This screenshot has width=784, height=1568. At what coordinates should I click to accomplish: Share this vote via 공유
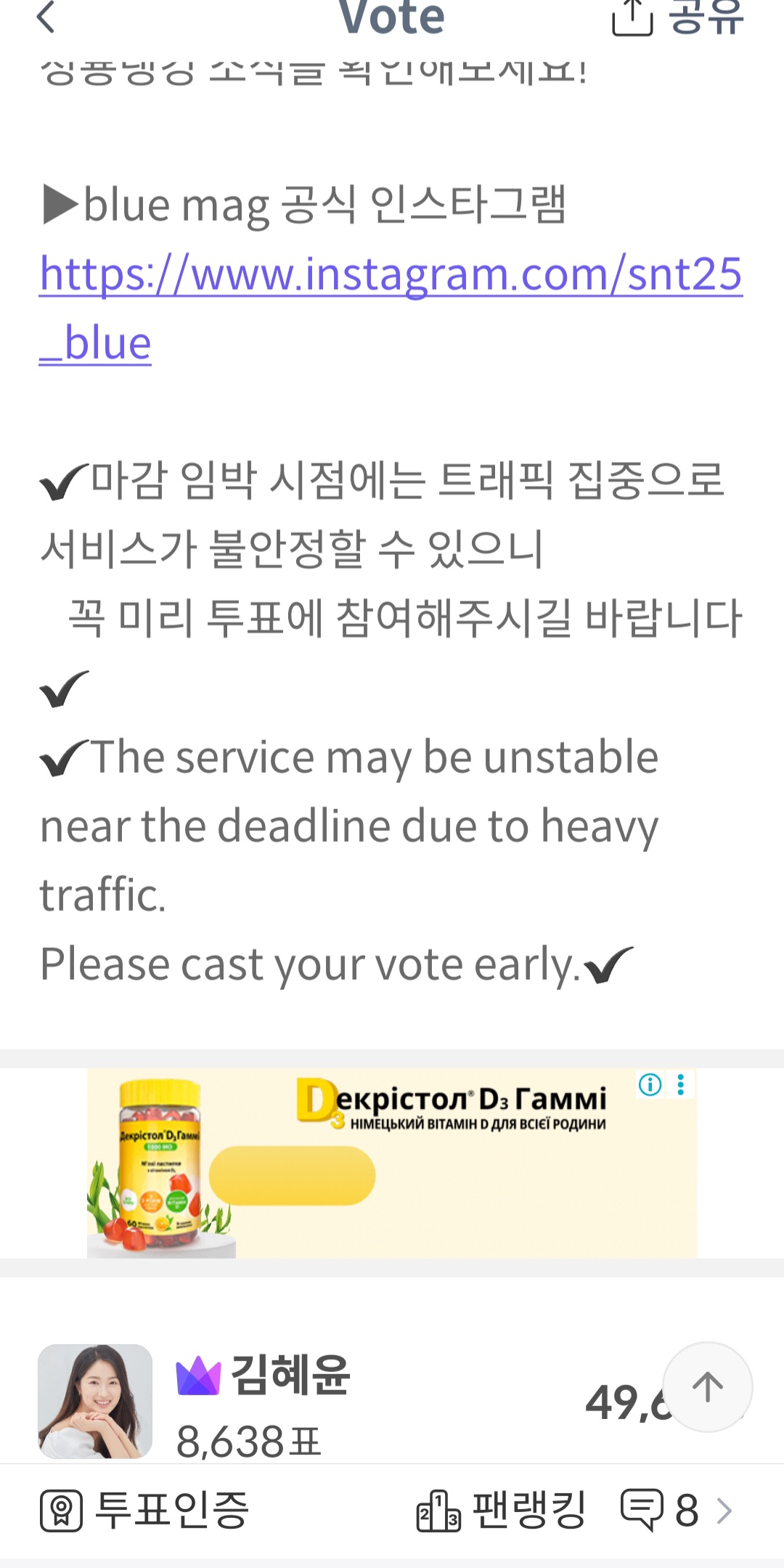pyautogui.click(x=678, y=17)
